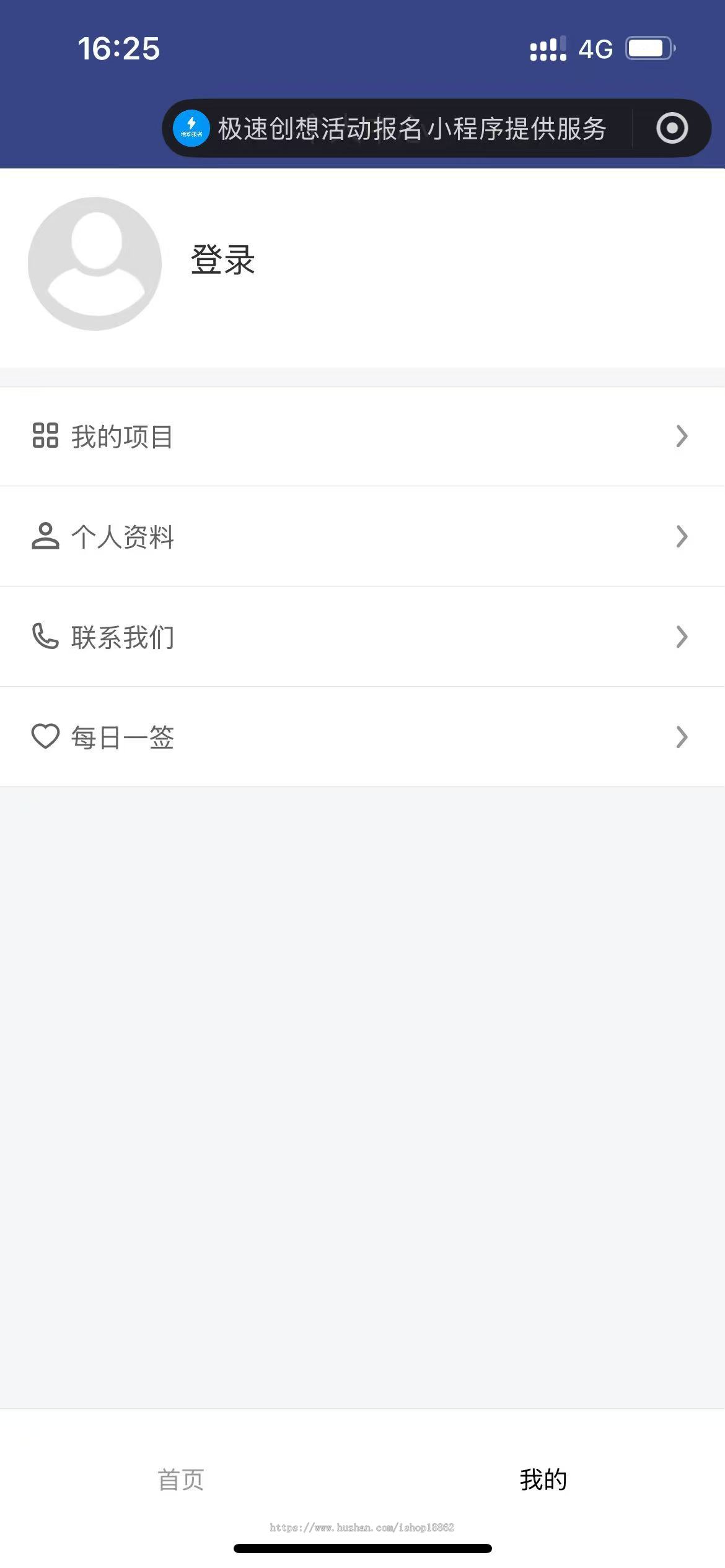The height and width of the screenshot is (1568, 725).
Task: Expand 联系我们 via its chevron
Action: point(682,637)
